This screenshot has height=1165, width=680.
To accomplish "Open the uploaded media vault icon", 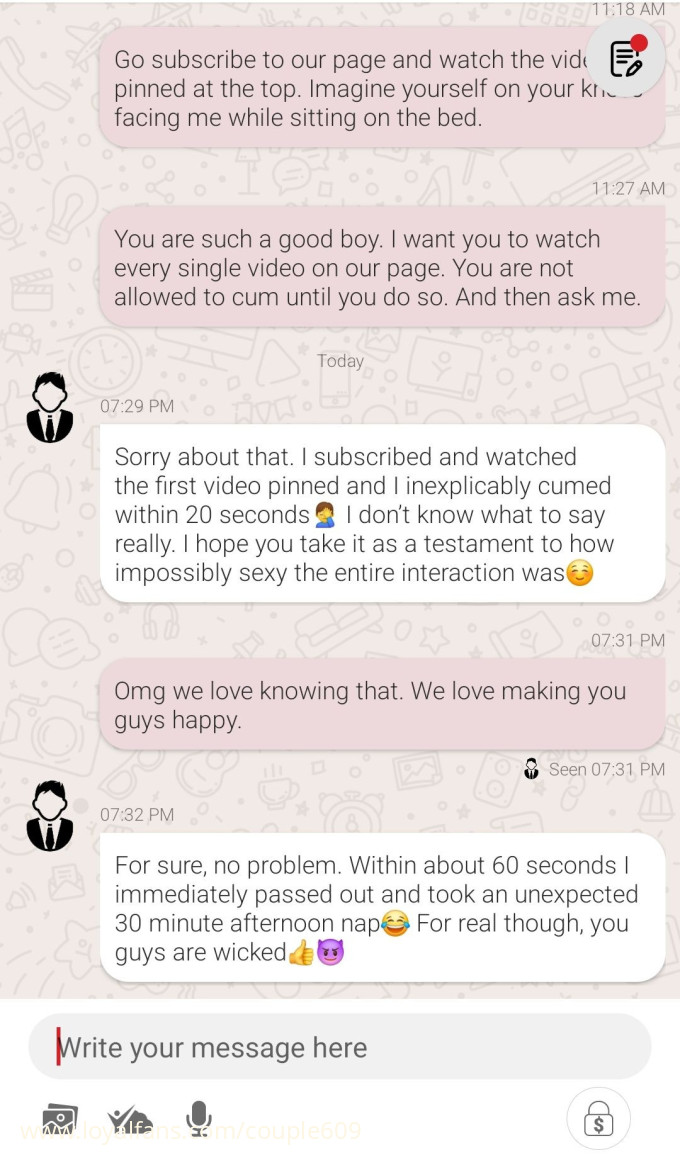I will [129, 1119].
